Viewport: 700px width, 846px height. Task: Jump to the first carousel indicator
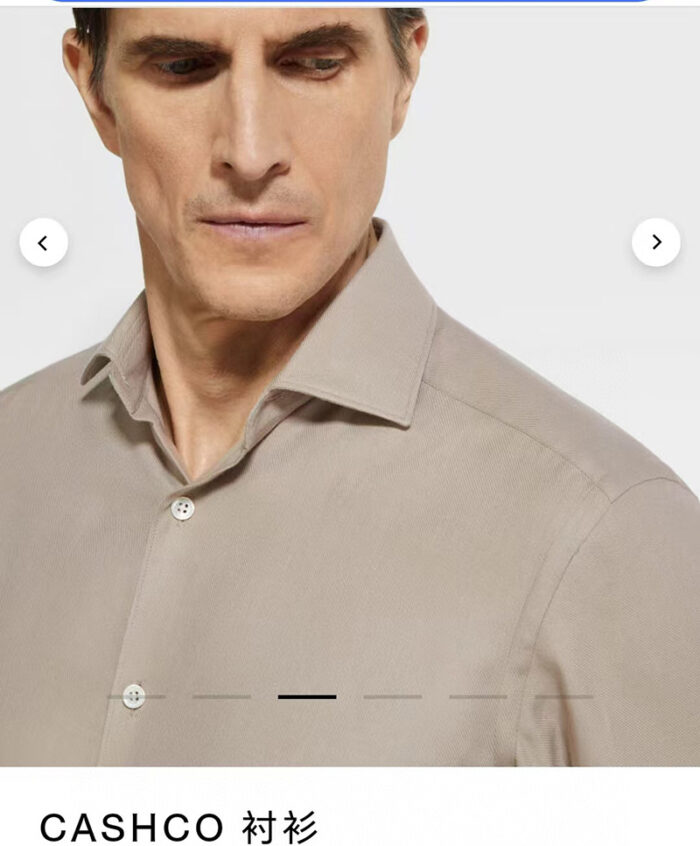pos(137,696)
